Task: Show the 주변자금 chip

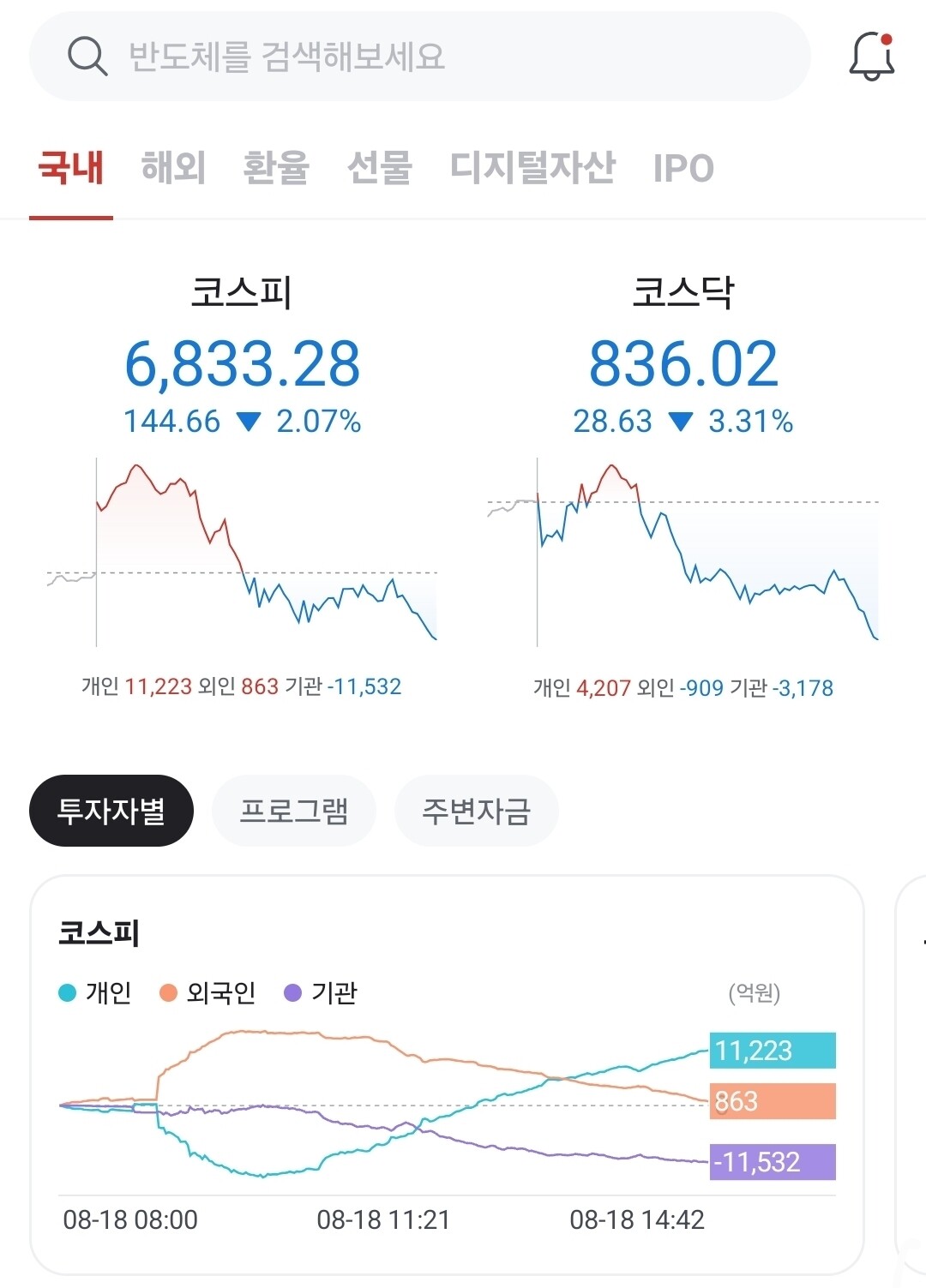Action: [477, 811]
